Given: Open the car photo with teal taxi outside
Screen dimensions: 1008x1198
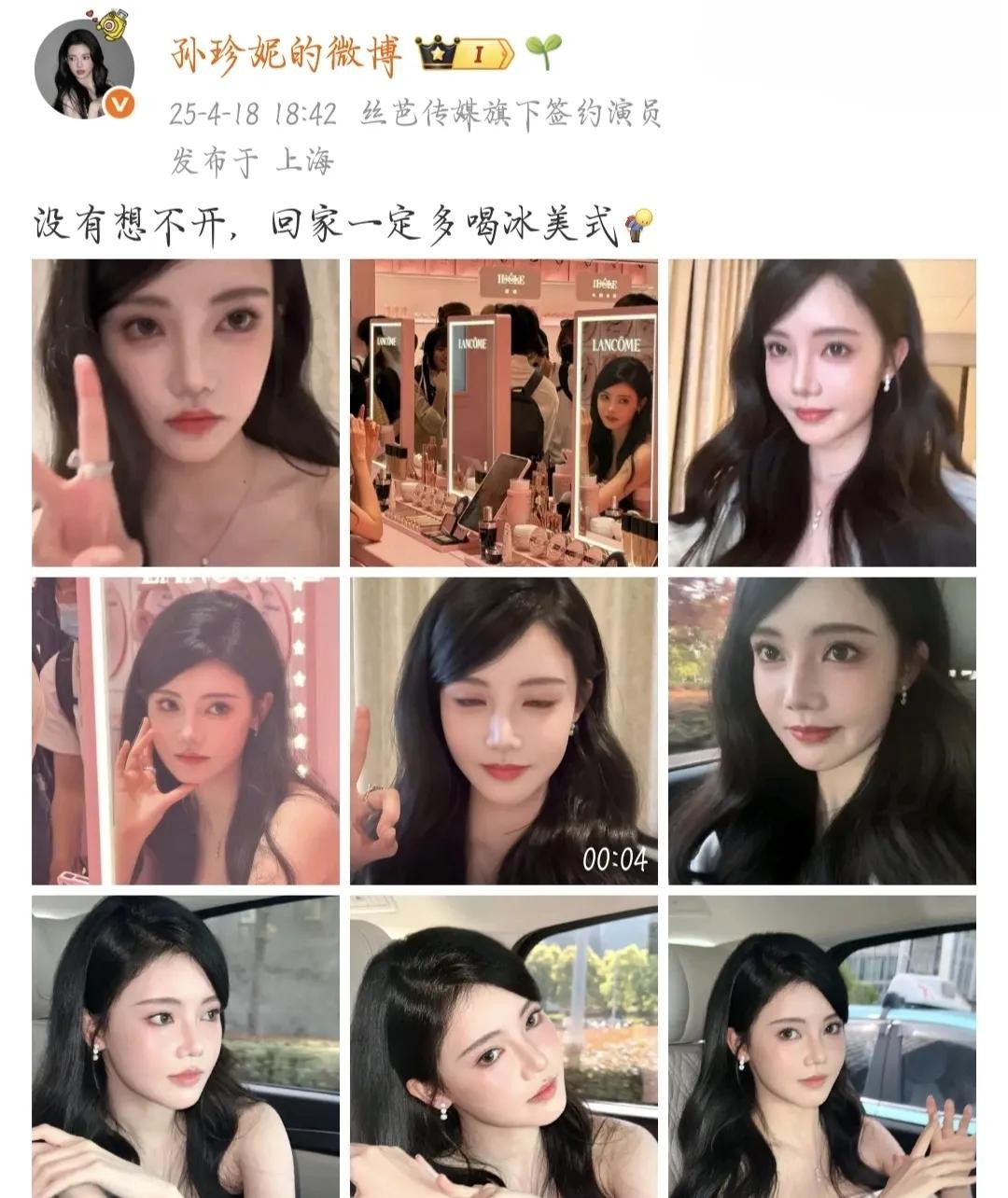Looking at the screenshot, I should [821, 1045].
